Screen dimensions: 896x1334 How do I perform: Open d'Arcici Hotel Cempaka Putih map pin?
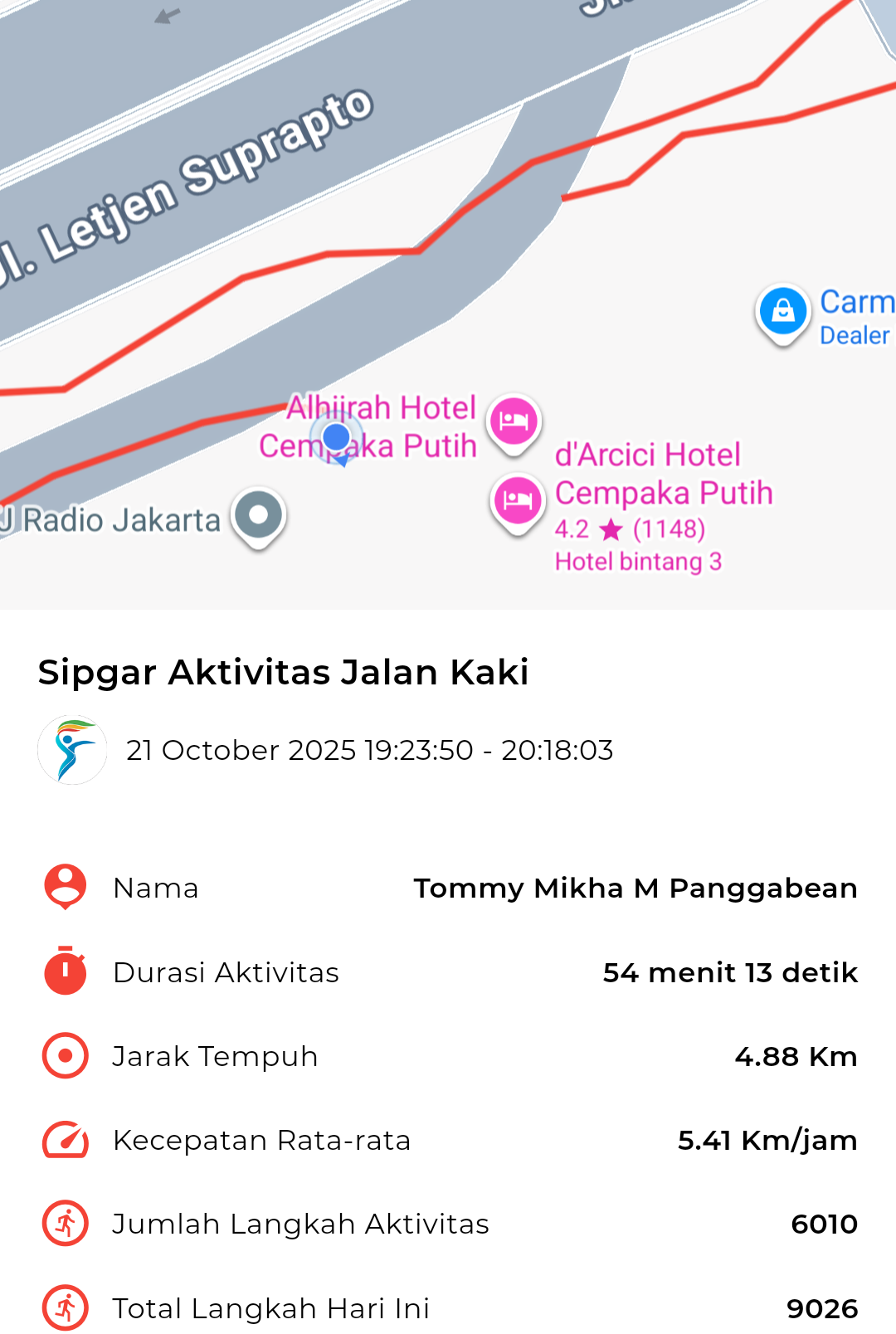(518, 501)
